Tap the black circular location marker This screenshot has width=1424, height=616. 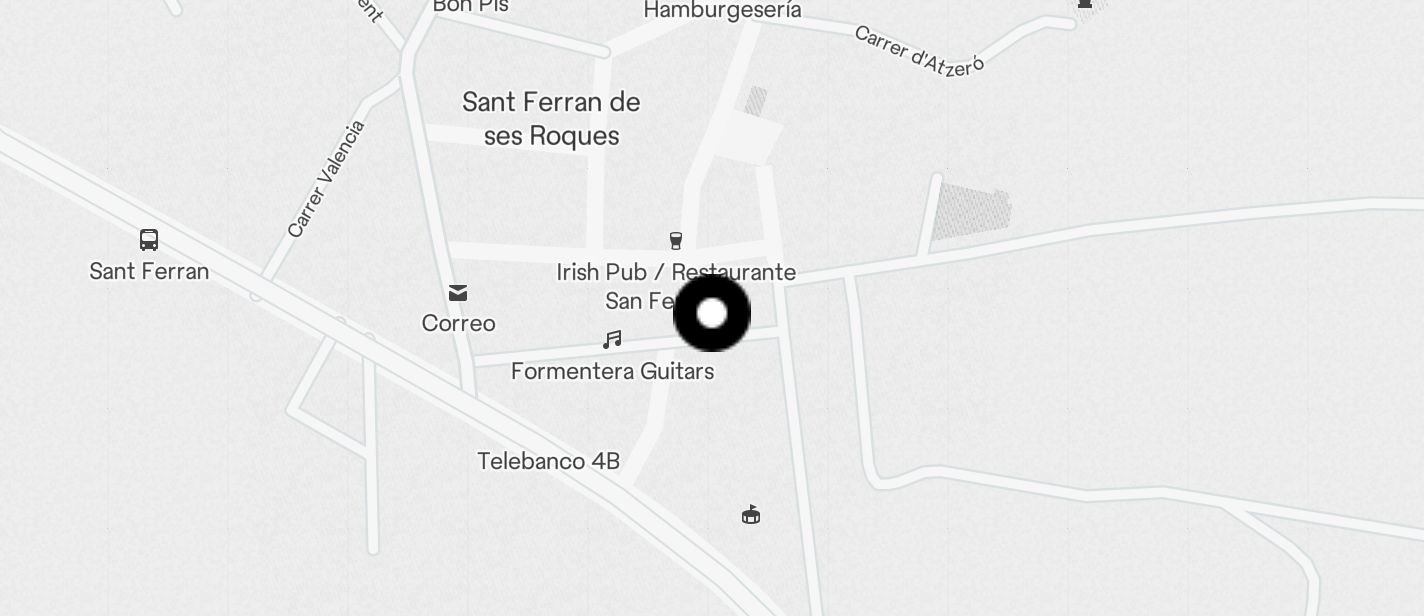coord(712,313)
